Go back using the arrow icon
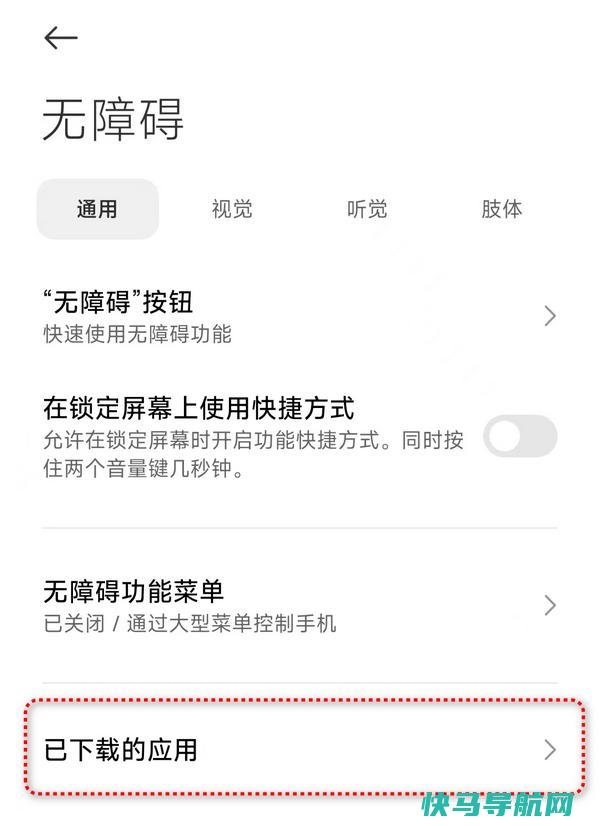Viewport: 600px width, 826px height. (x=61, y=38)
